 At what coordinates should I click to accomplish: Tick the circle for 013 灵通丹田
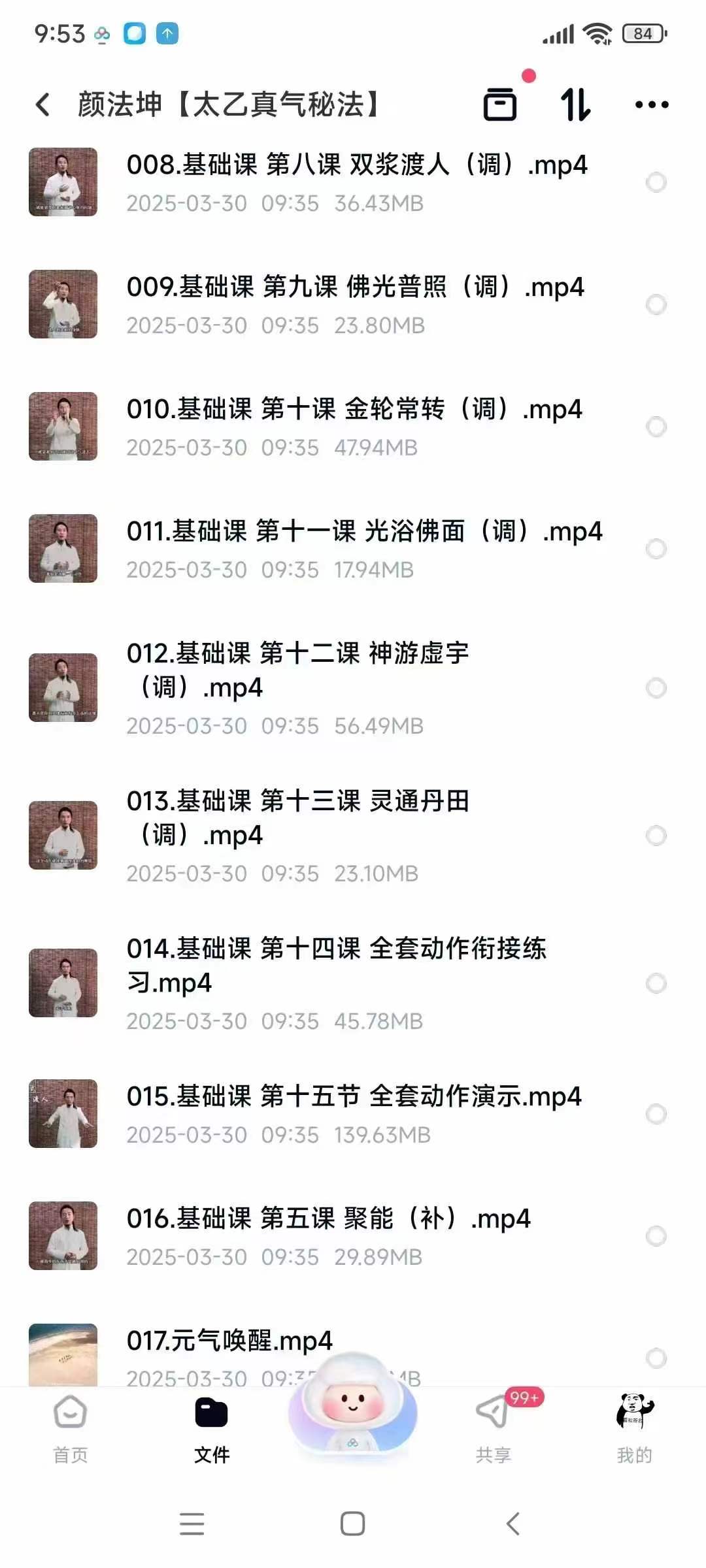pyautogui.click(x=656, y=836)
